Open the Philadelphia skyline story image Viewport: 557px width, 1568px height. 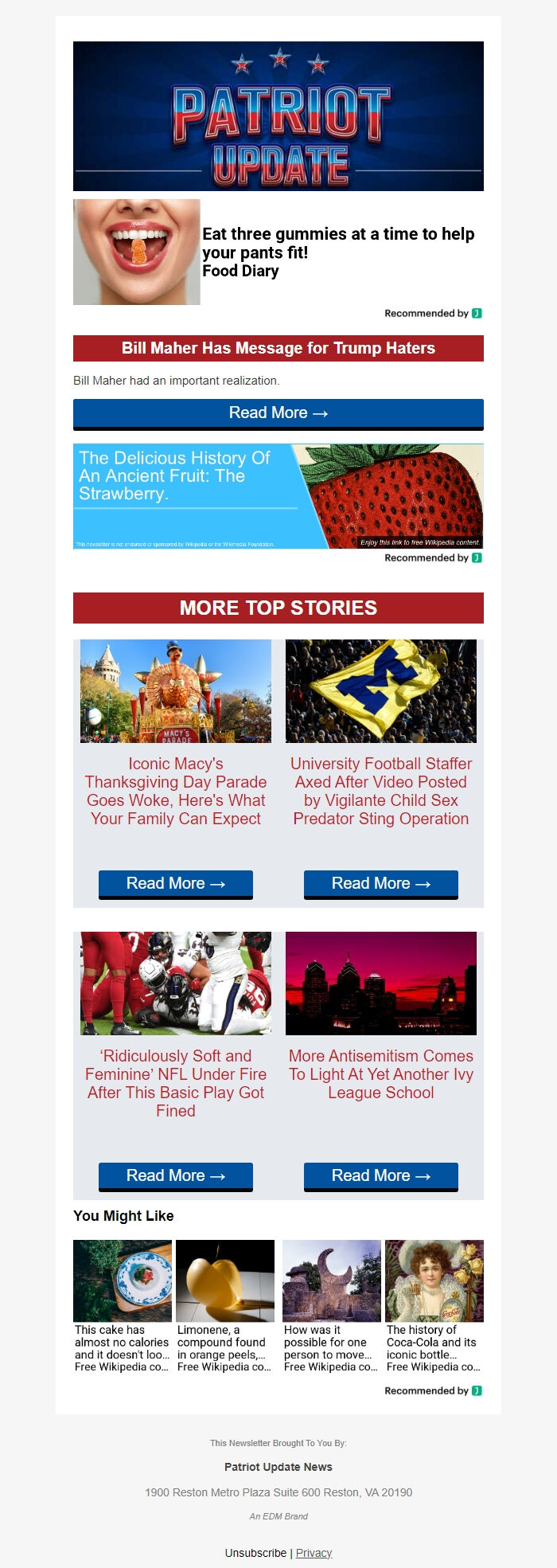tap(381, 983)
